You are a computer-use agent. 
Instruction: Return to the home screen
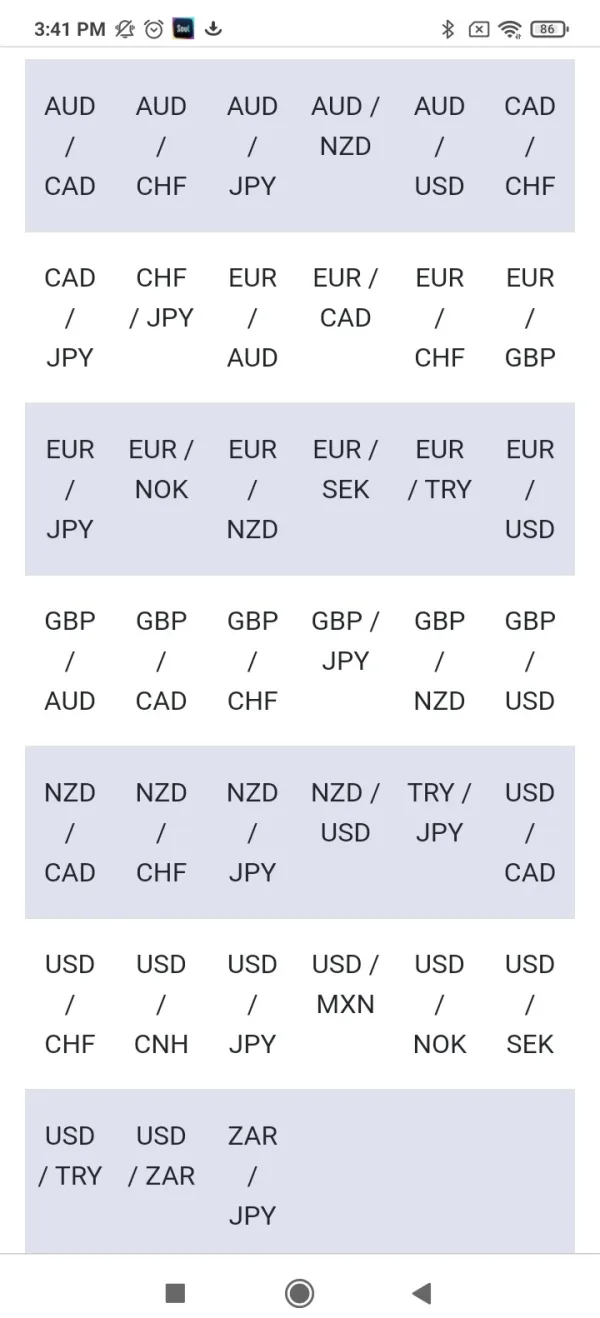(299, 1293)
